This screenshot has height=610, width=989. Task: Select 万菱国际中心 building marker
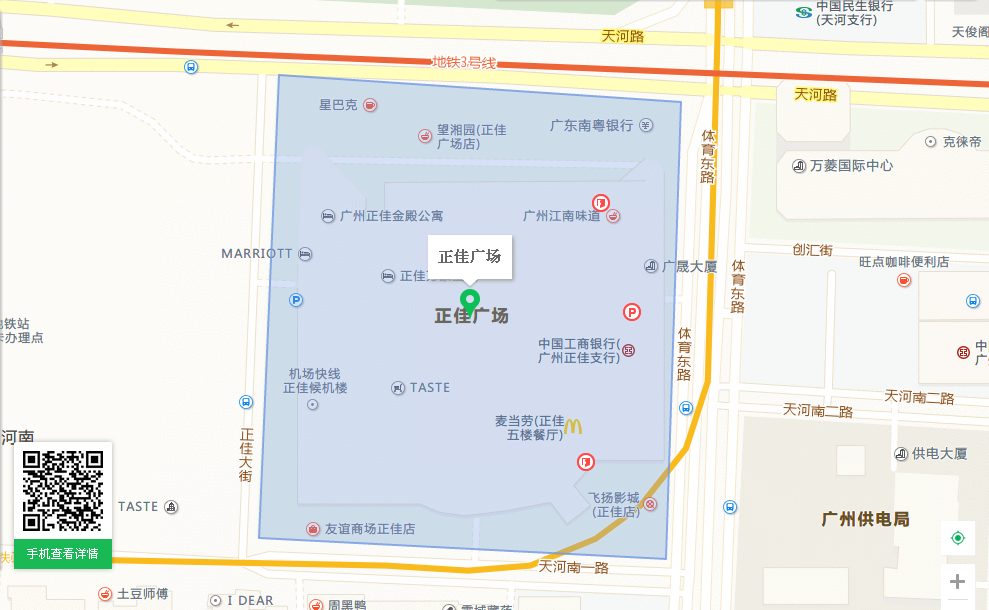(799, 166)
